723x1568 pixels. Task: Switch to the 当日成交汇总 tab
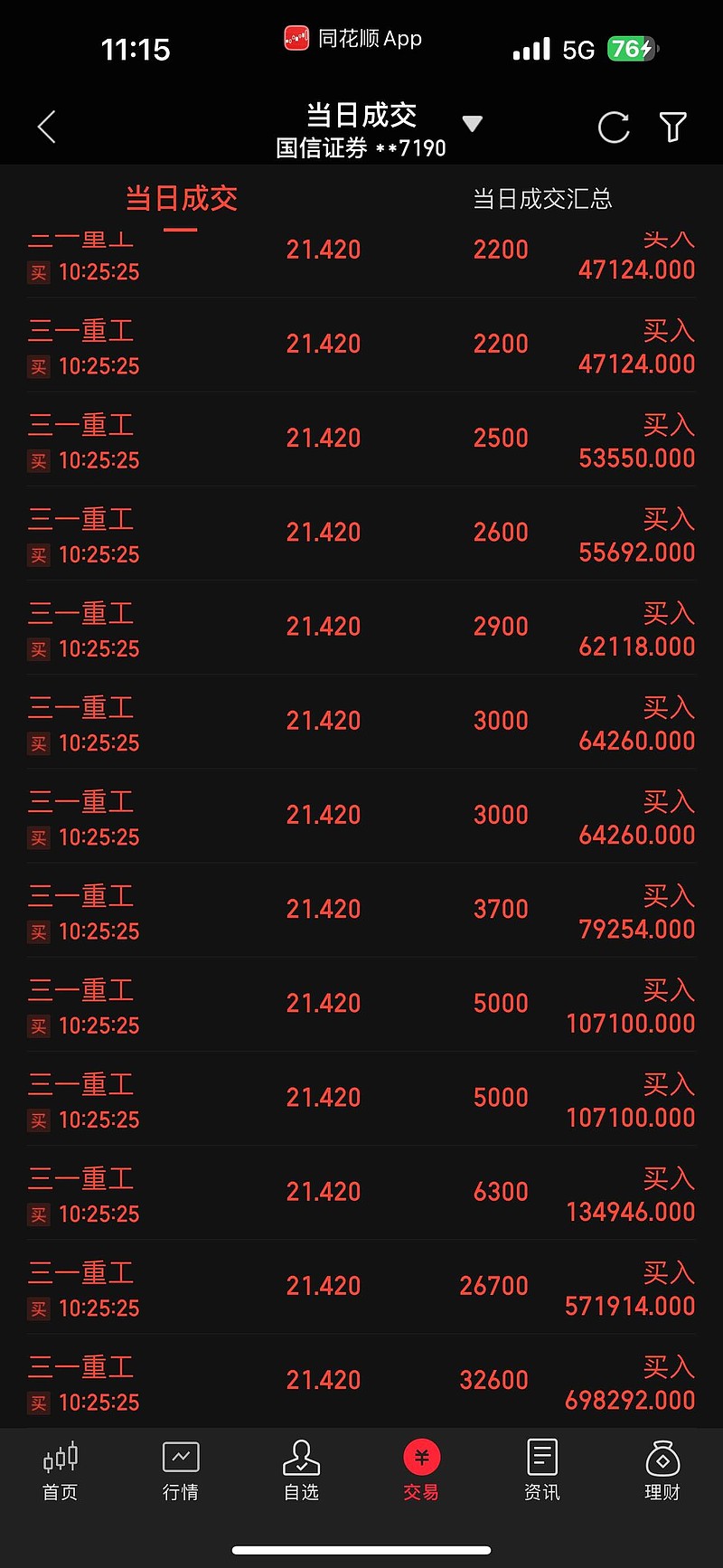click(542, 199)
